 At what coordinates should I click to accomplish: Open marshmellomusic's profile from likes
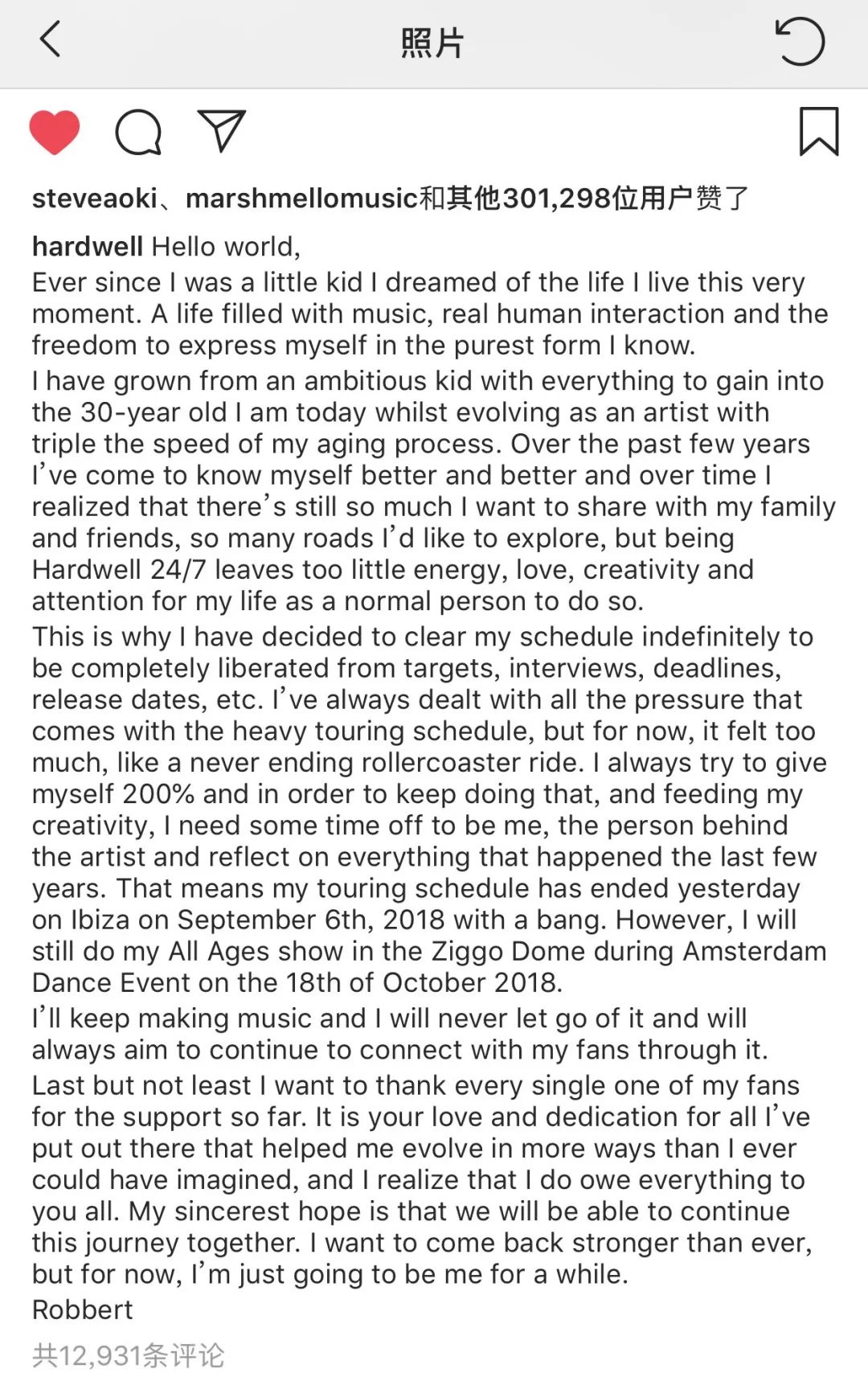(301, 198)
